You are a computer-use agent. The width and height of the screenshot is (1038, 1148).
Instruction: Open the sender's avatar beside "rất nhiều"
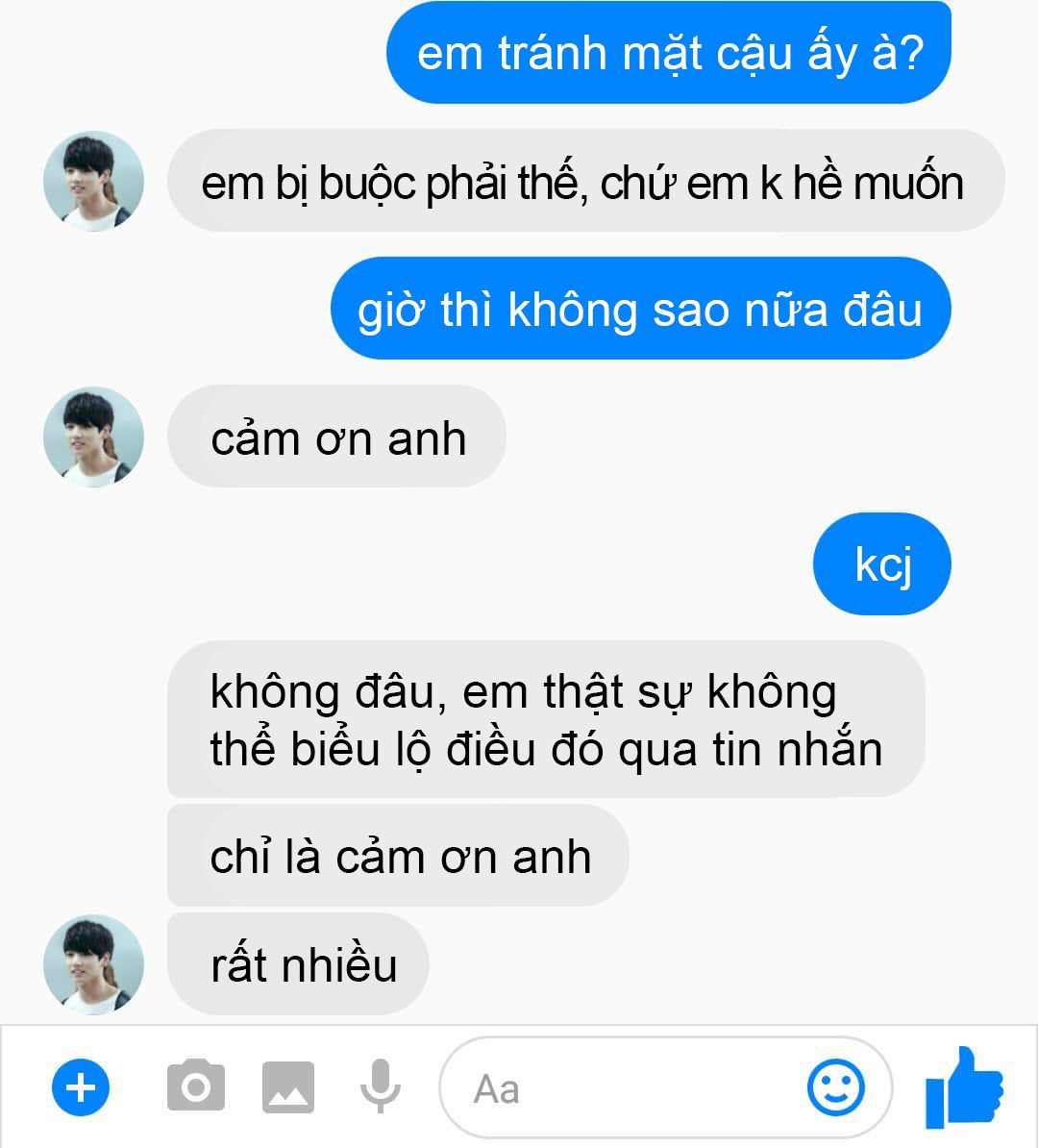click(94, 963)
